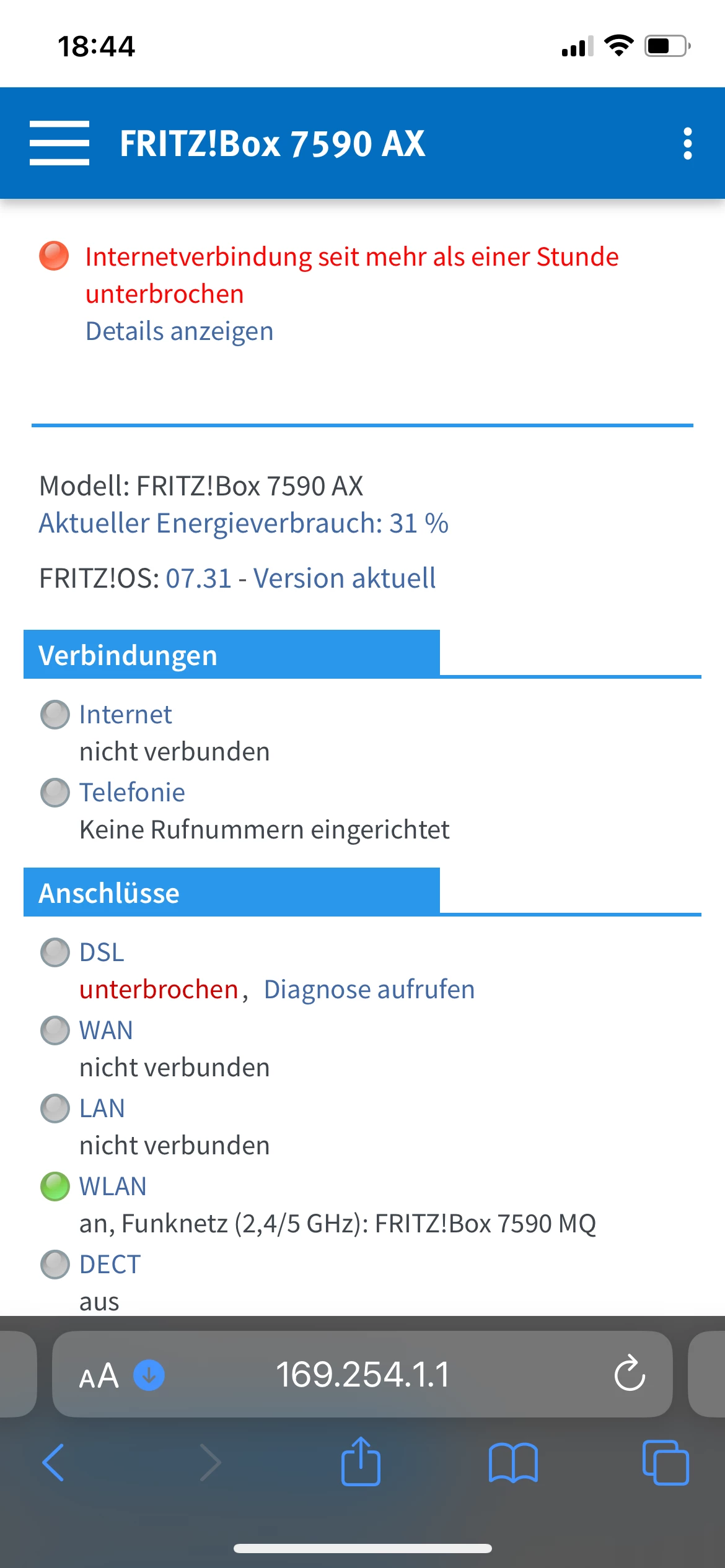725x1568 pixels.
Task: Open the WLAN settings link
Action: pos(113,1187)
